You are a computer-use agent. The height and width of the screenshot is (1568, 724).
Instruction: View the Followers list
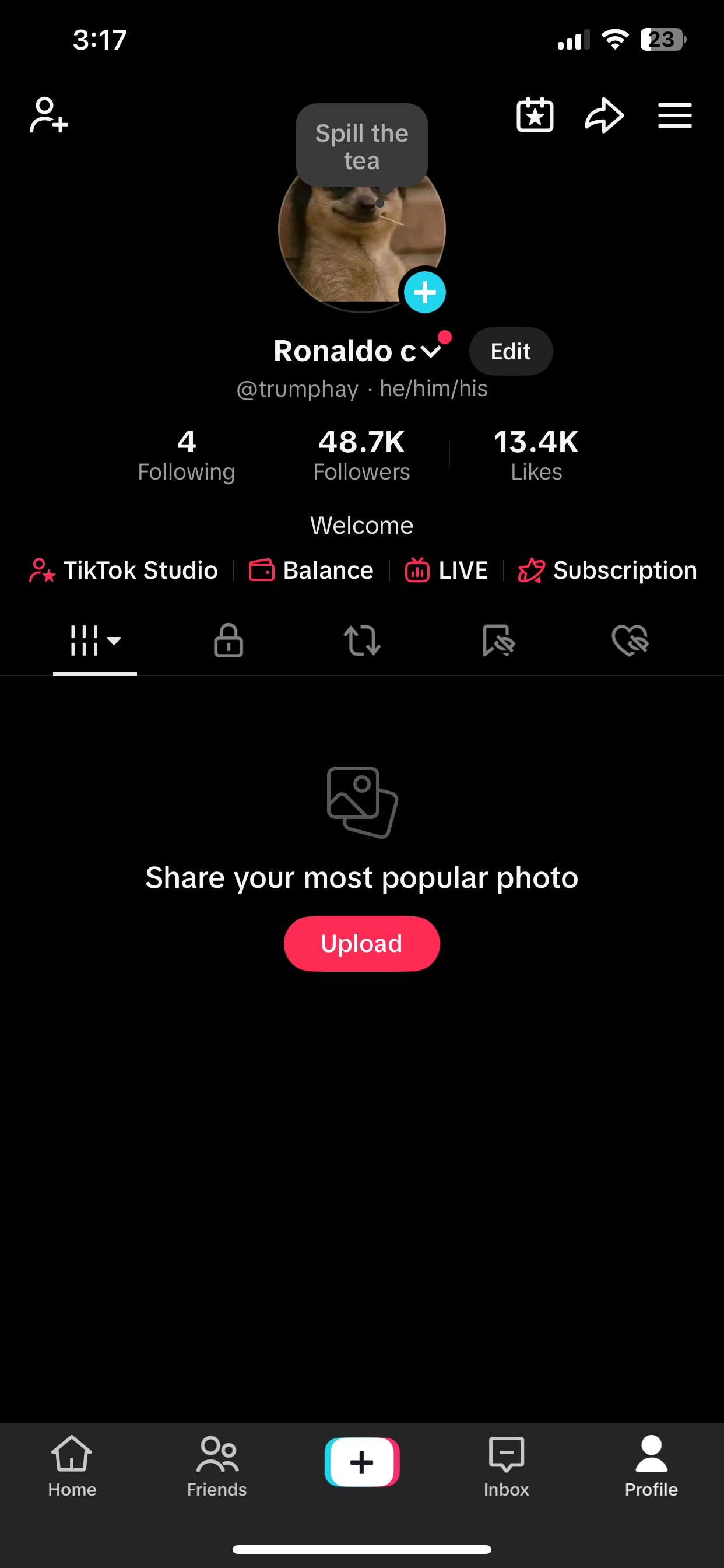361,456
